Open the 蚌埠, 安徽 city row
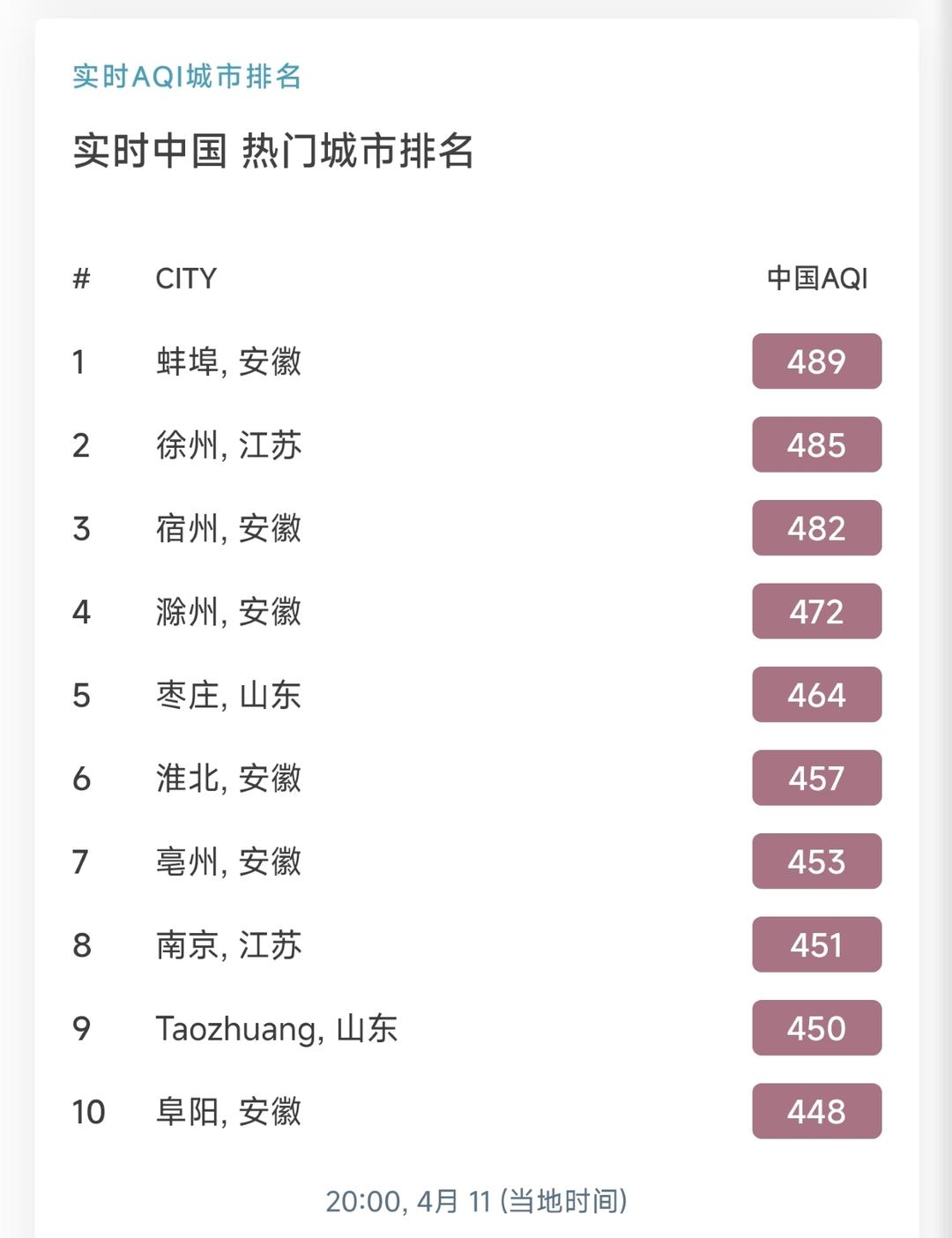Image resolution: width=952 pixels, height=1238 pixels. (228, 362)
